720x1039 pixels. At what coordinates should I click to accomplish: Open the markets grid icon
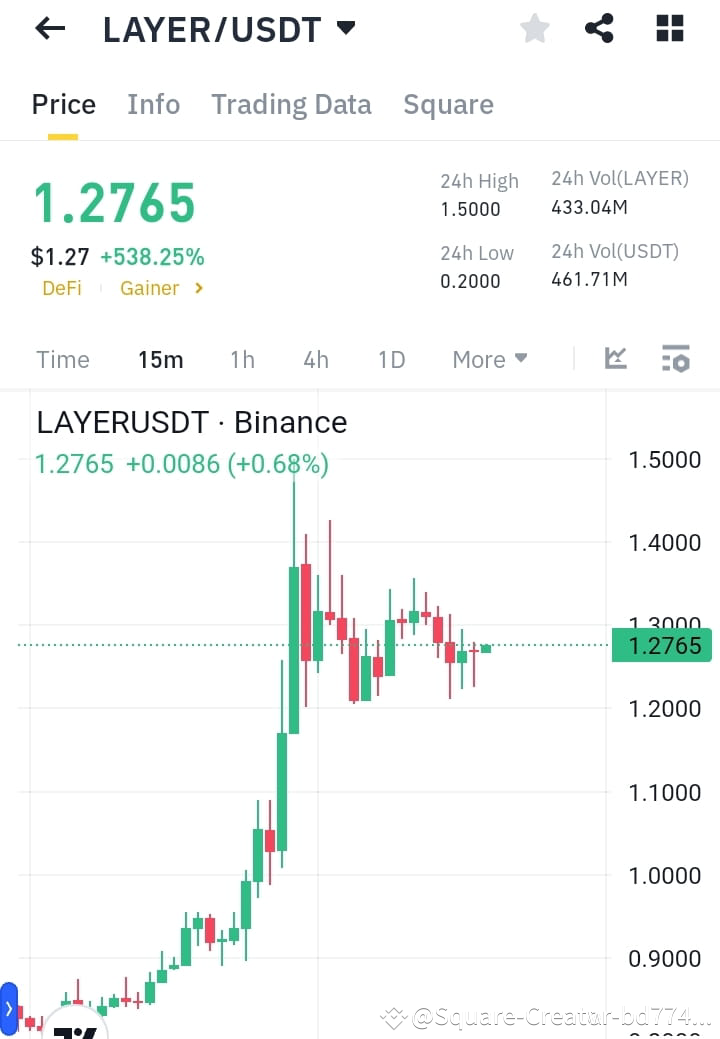point(668,28)
